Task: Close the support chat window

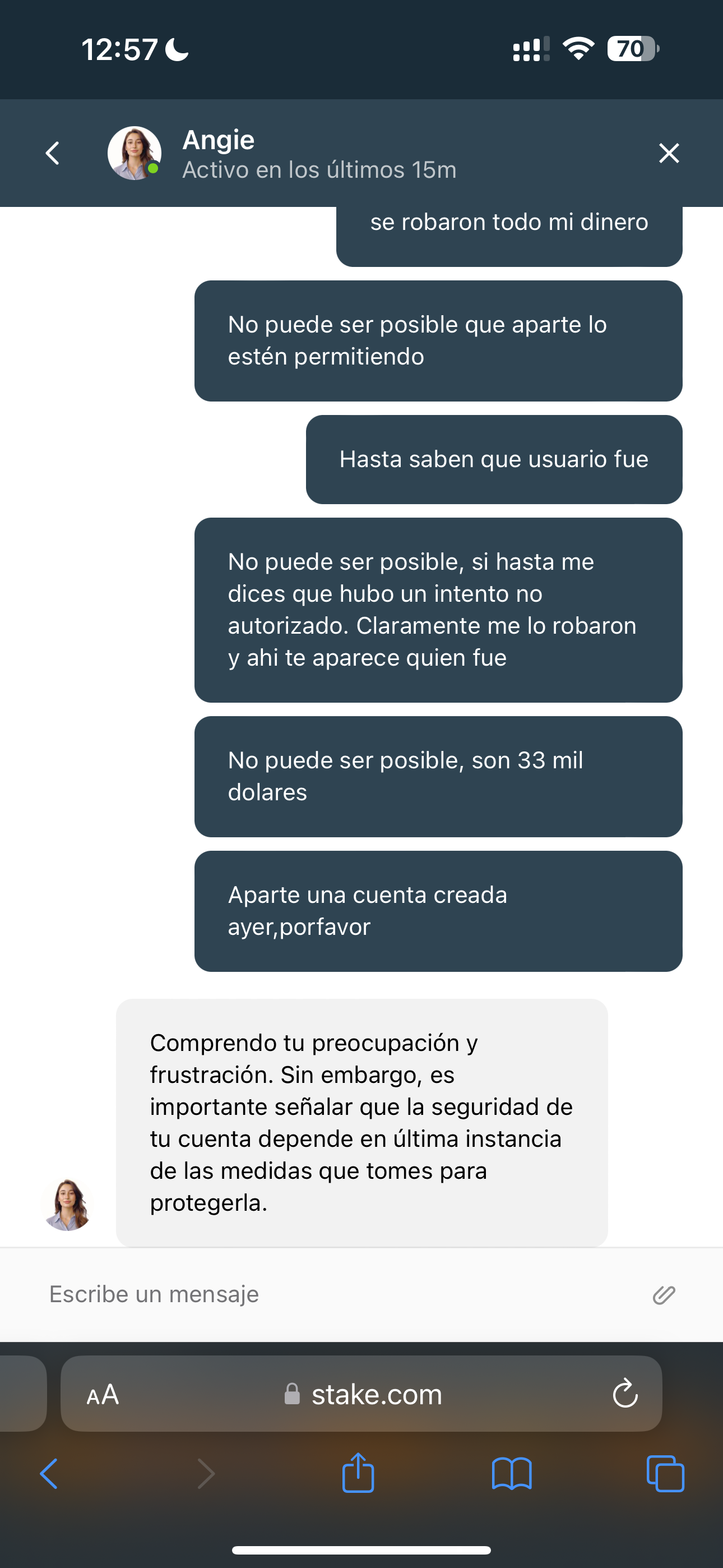Action: click(x=669, y=153)
